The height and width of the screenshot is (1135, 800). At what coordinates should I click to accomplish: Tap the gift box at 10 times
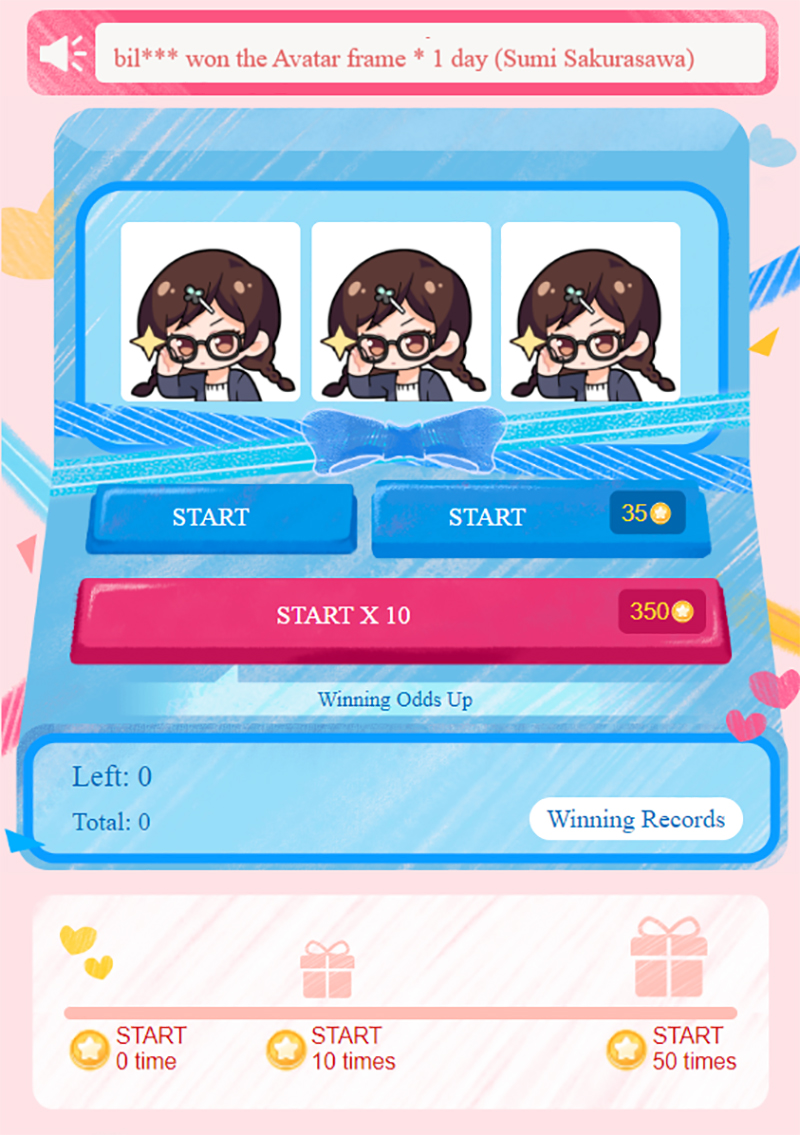coord(327,969)
